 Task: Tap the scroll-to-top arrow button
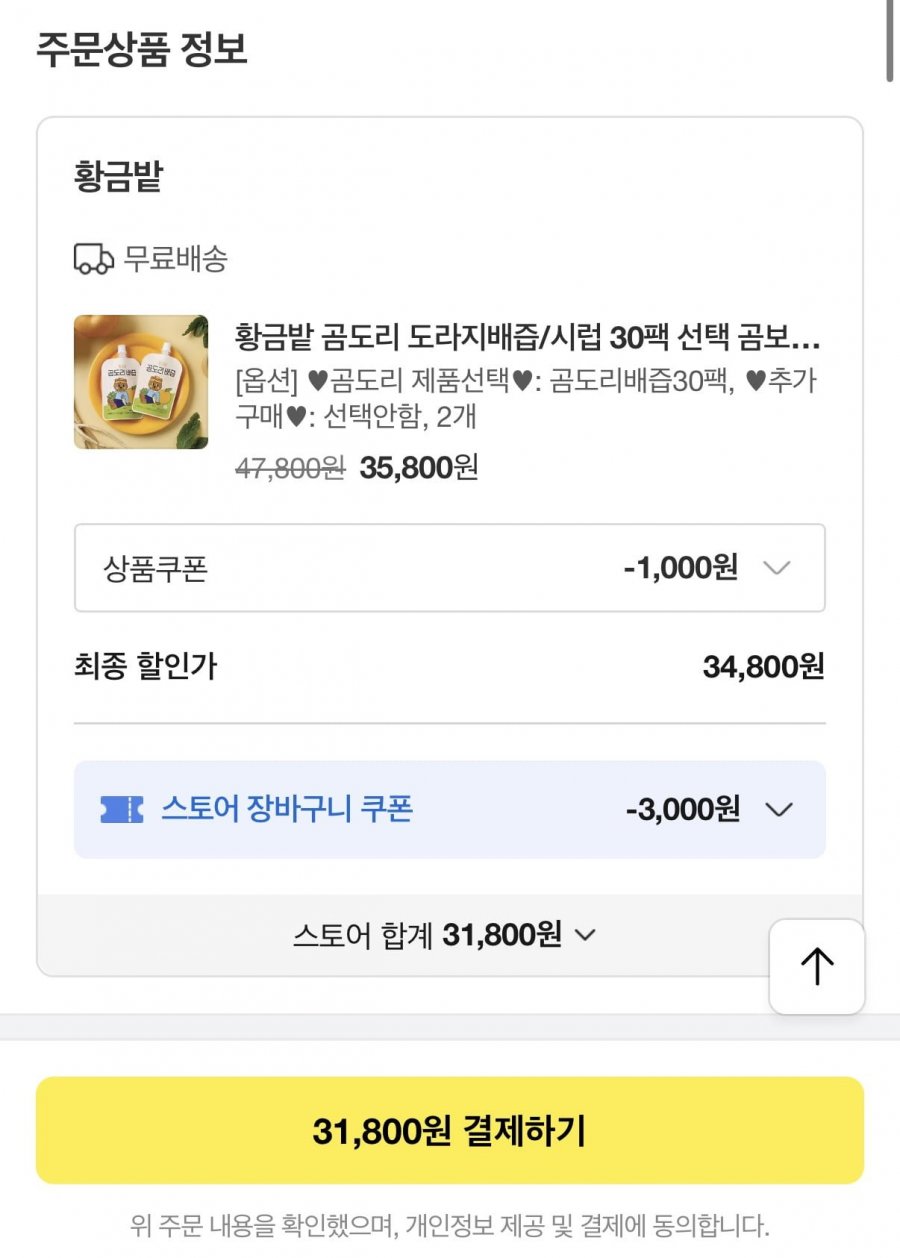(x=816, y=966)
